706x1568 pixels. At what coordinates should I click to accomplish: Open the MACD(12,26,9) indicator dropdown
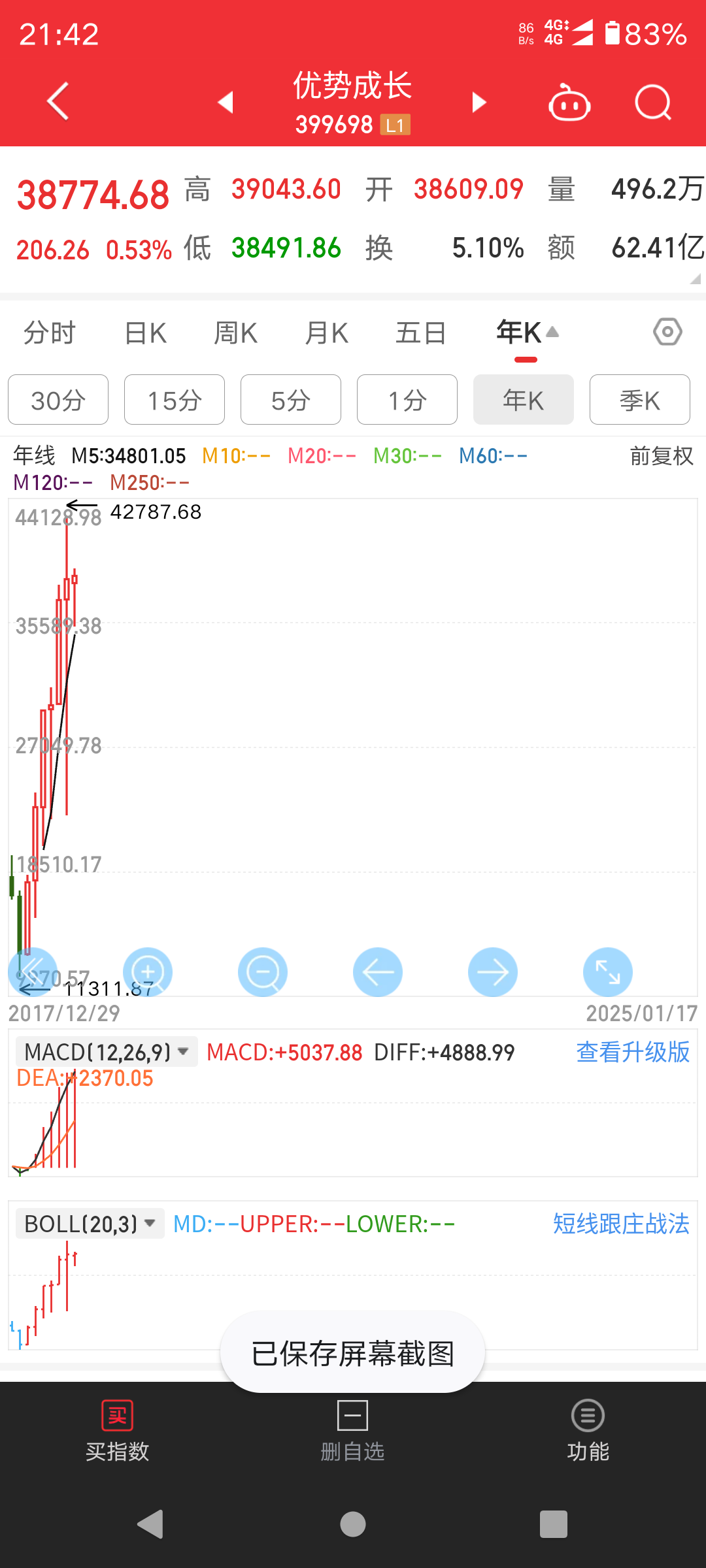coord(107,1052)
